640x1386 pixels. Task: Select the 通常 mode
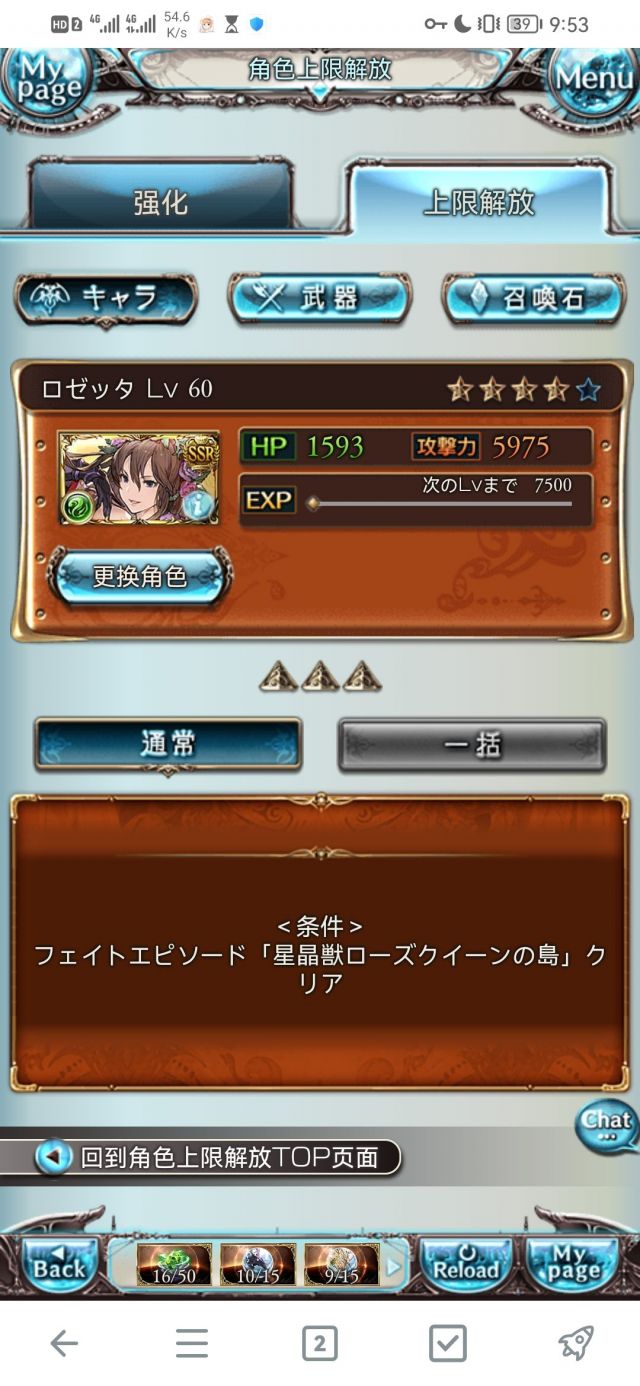click(168, 745)
